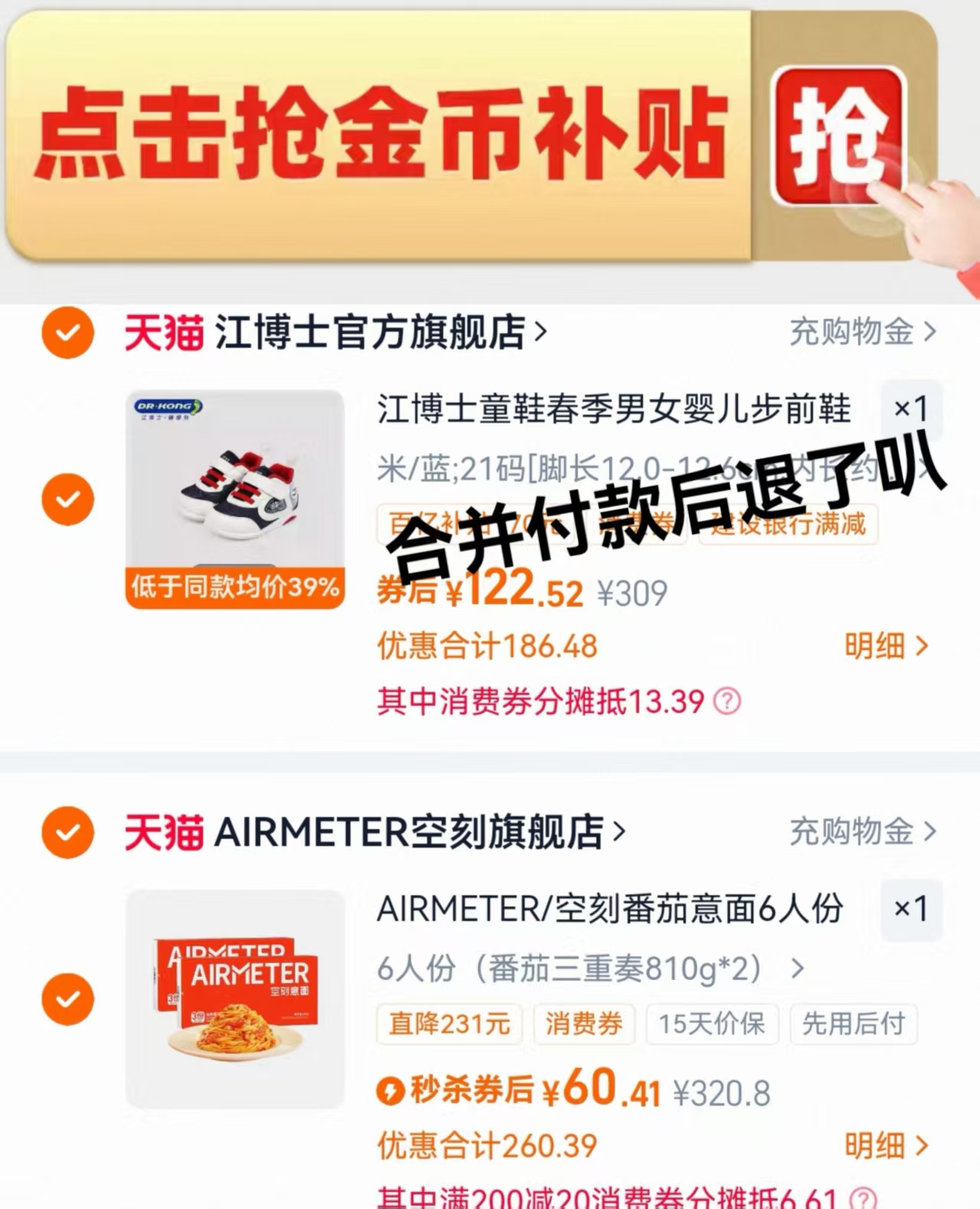Open the question mark beside 消费券分摊抵13.39

tap(728, 701)
